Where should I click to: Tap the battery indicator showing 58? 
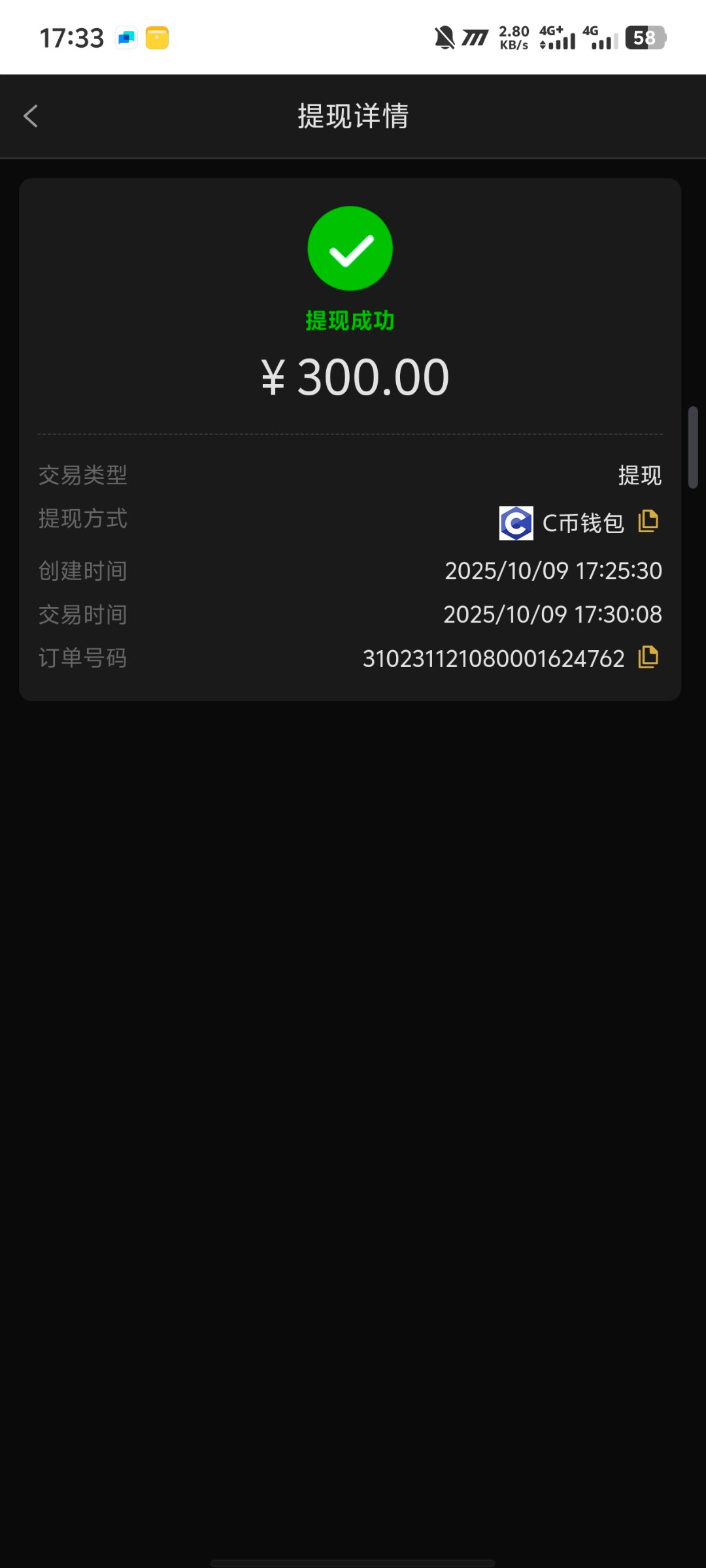point(645,37)
